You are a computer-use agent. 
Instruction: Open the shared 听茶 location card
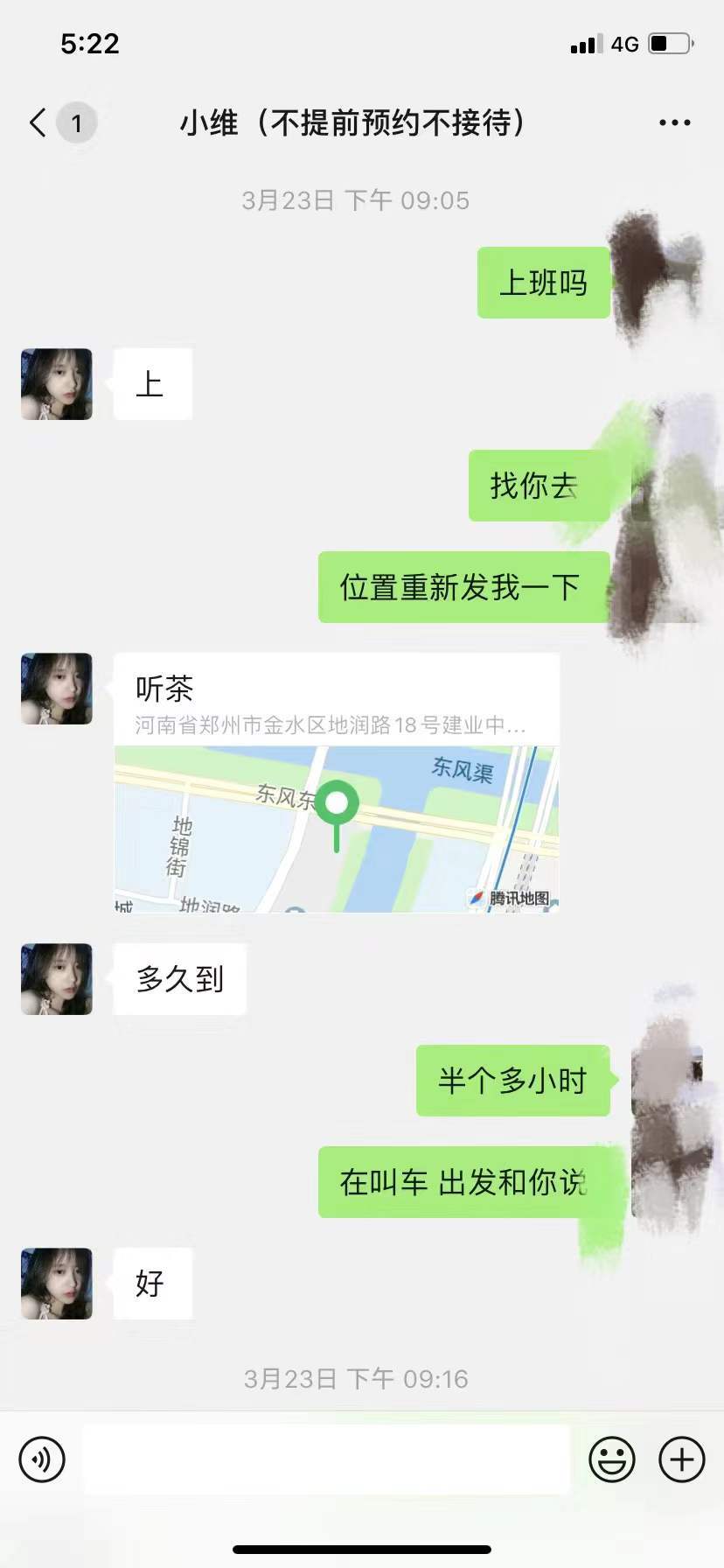(337, 781)
